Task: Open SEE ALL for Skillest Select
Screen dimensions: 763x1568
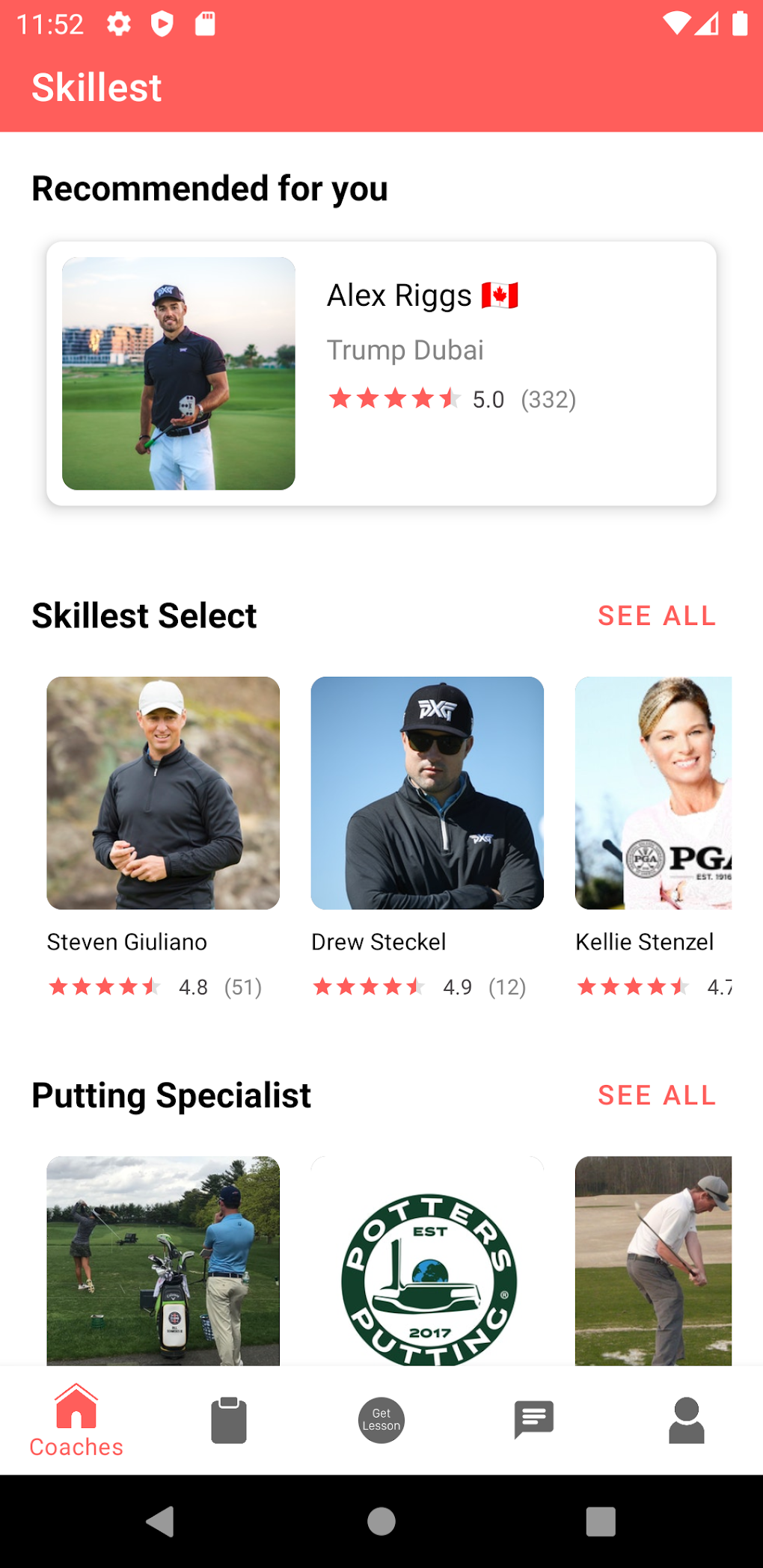Action: tap(655, 615)
